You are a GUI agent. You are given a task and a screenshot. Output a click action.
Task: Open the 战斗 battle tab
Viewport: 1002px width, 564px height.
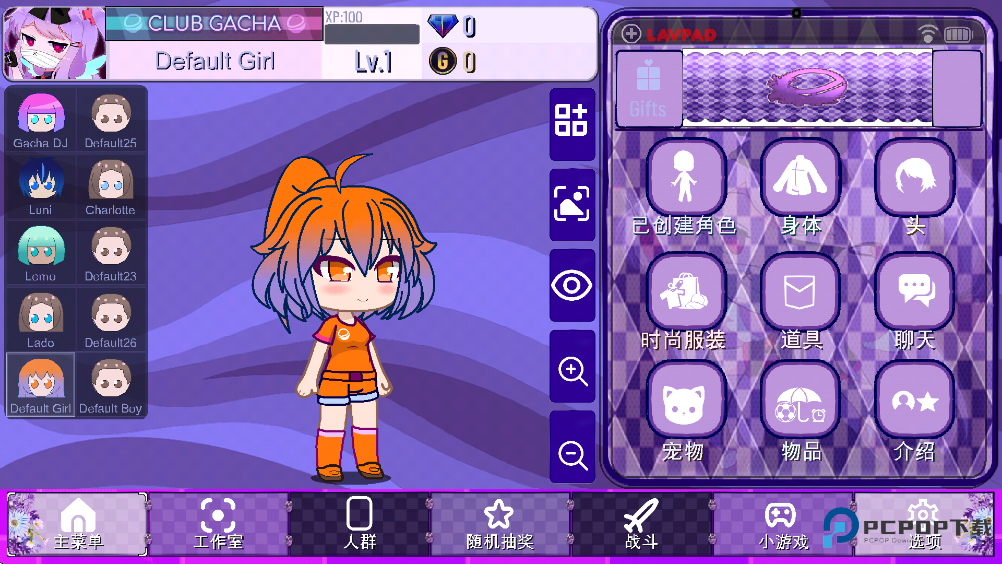[641, 524]
